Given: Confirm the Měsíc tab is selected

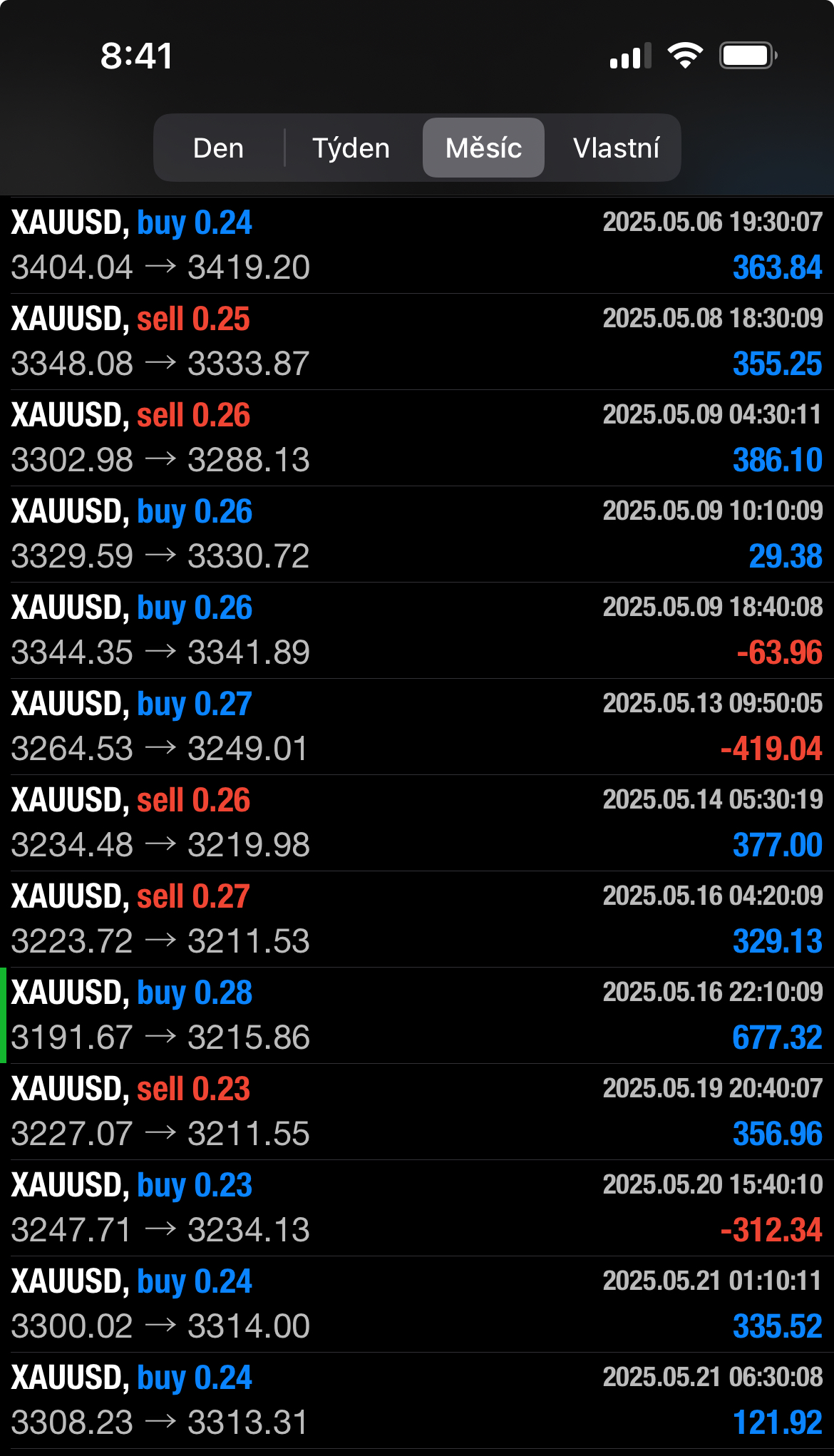Looking at the screenshot, I should click(483, 147).
